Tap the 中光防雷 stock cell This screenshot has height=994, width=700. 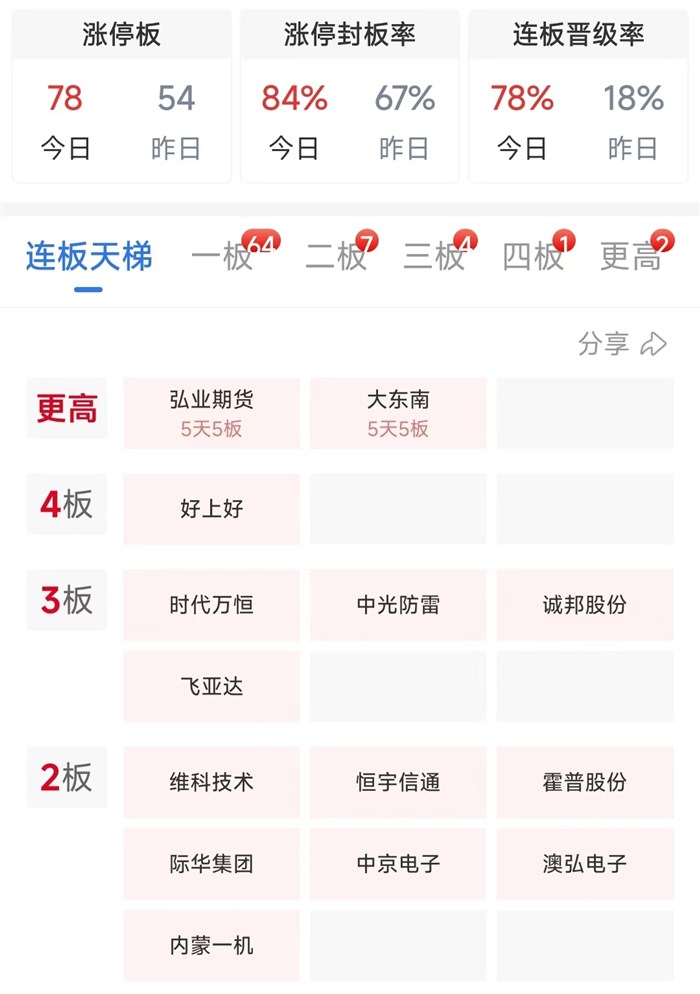click(x=398, y=605)
